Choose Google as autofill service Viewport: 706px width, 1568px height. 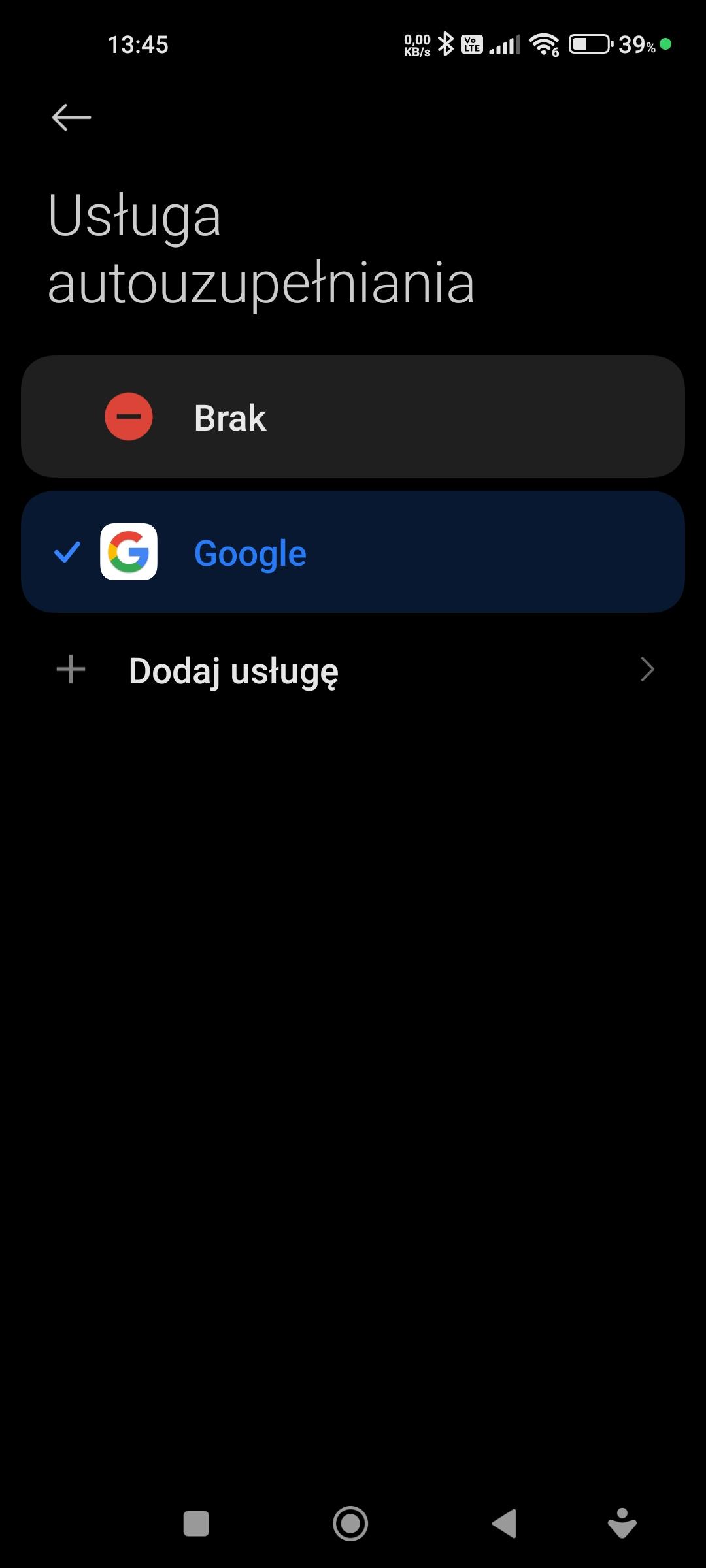pos(353,552)
